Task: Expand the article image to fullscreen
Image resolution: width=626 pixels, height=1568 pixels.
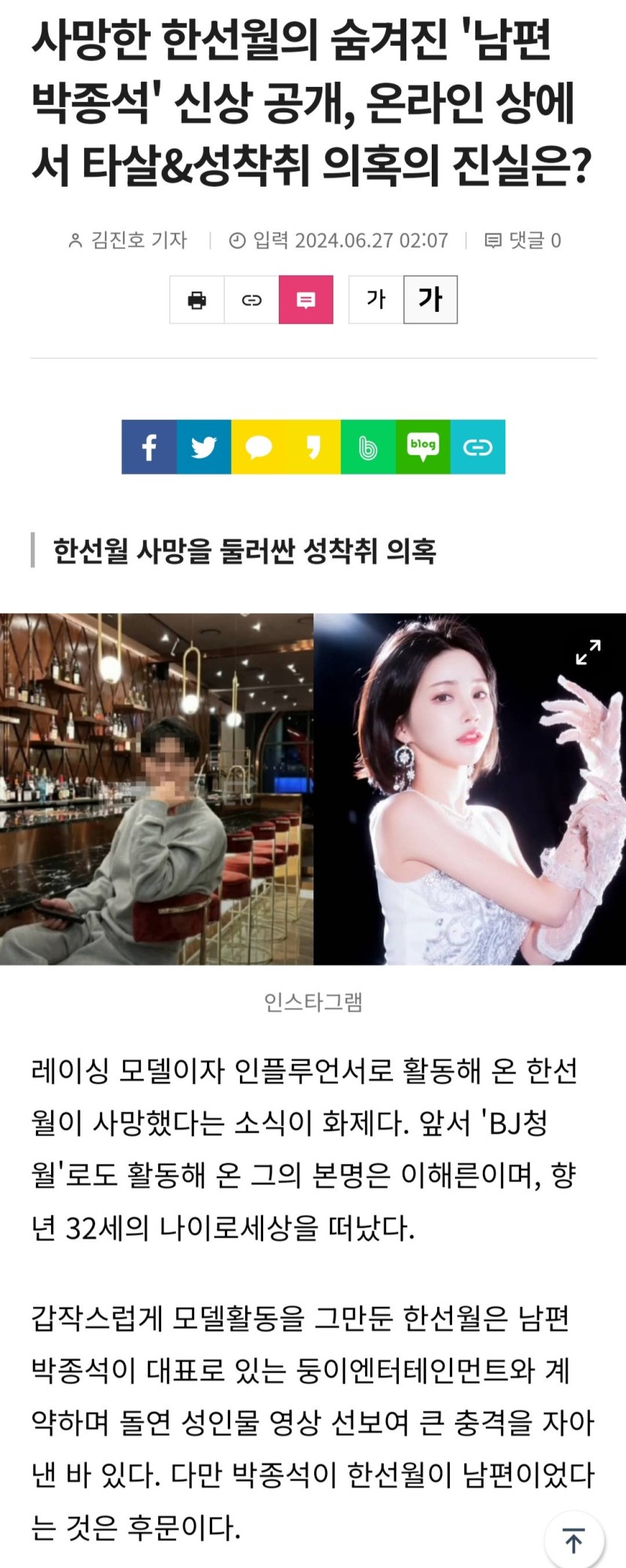Action: pyautogui.click(x=588, y=652)
